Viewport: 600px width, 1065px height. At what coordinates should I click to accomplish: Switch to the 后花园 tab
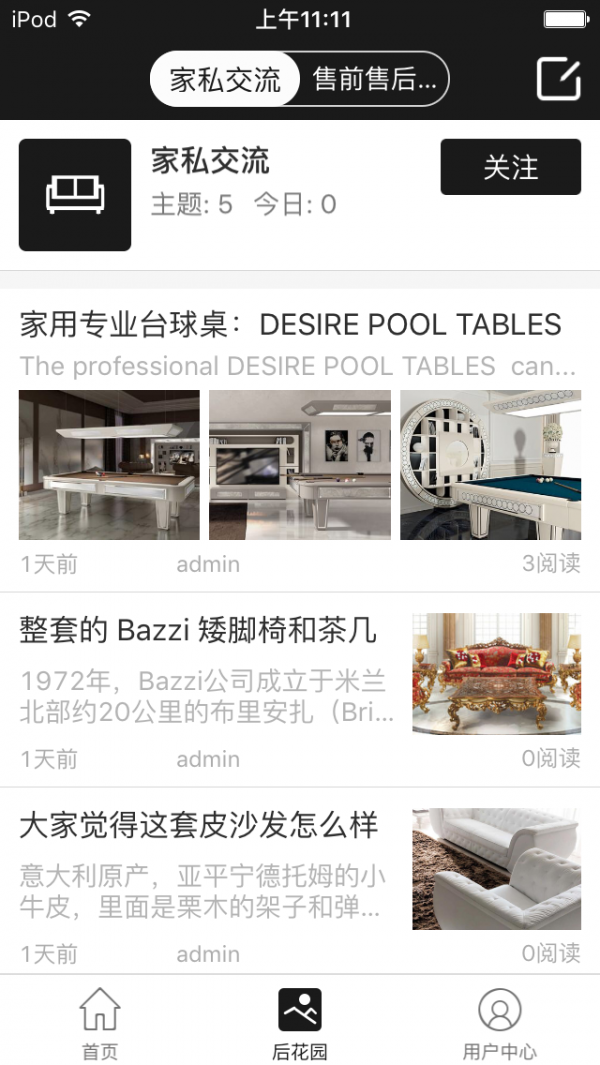[300, 1022]
